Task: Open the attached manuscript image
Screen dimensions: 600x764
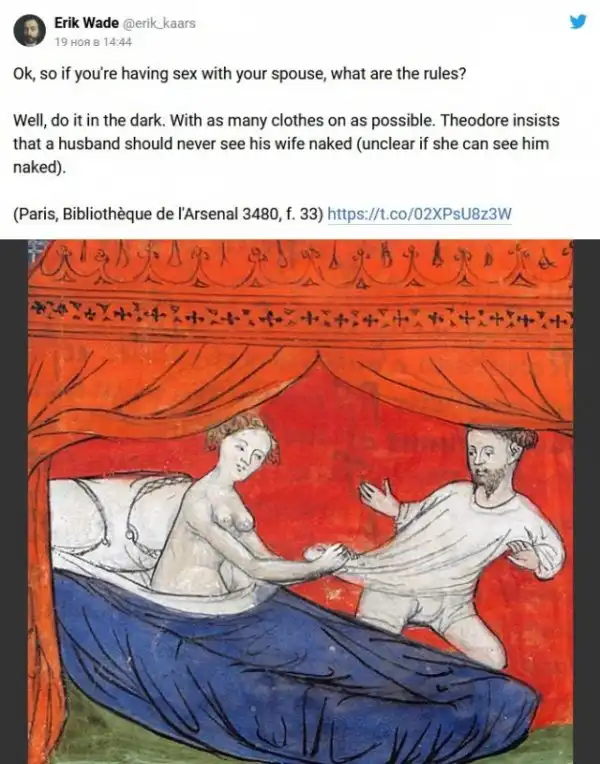Action: coord(300,500)
